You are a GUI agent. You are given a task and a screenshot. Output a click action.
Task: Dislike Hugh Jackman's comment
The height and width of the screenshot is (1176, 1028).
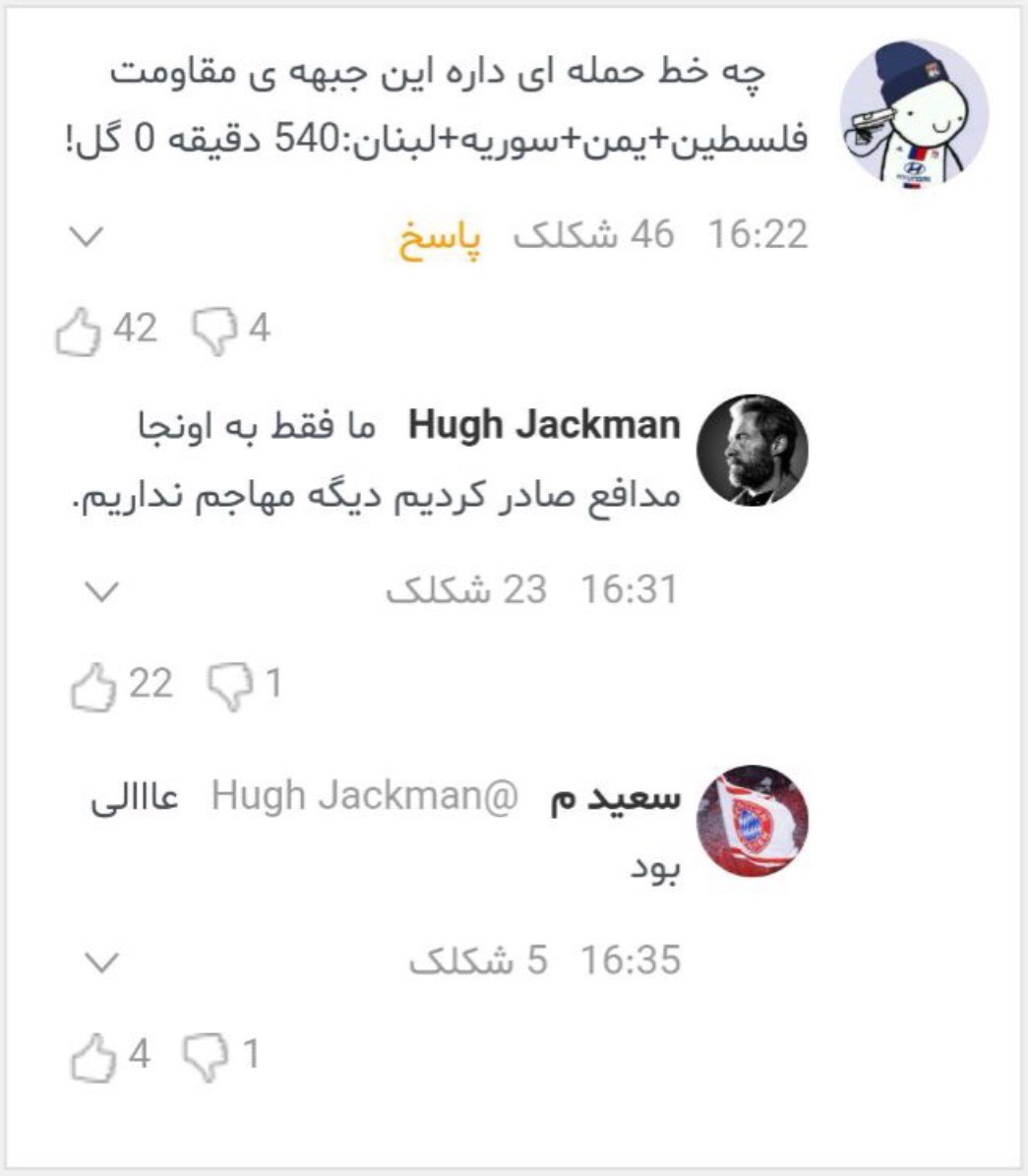tap(230, 686)
